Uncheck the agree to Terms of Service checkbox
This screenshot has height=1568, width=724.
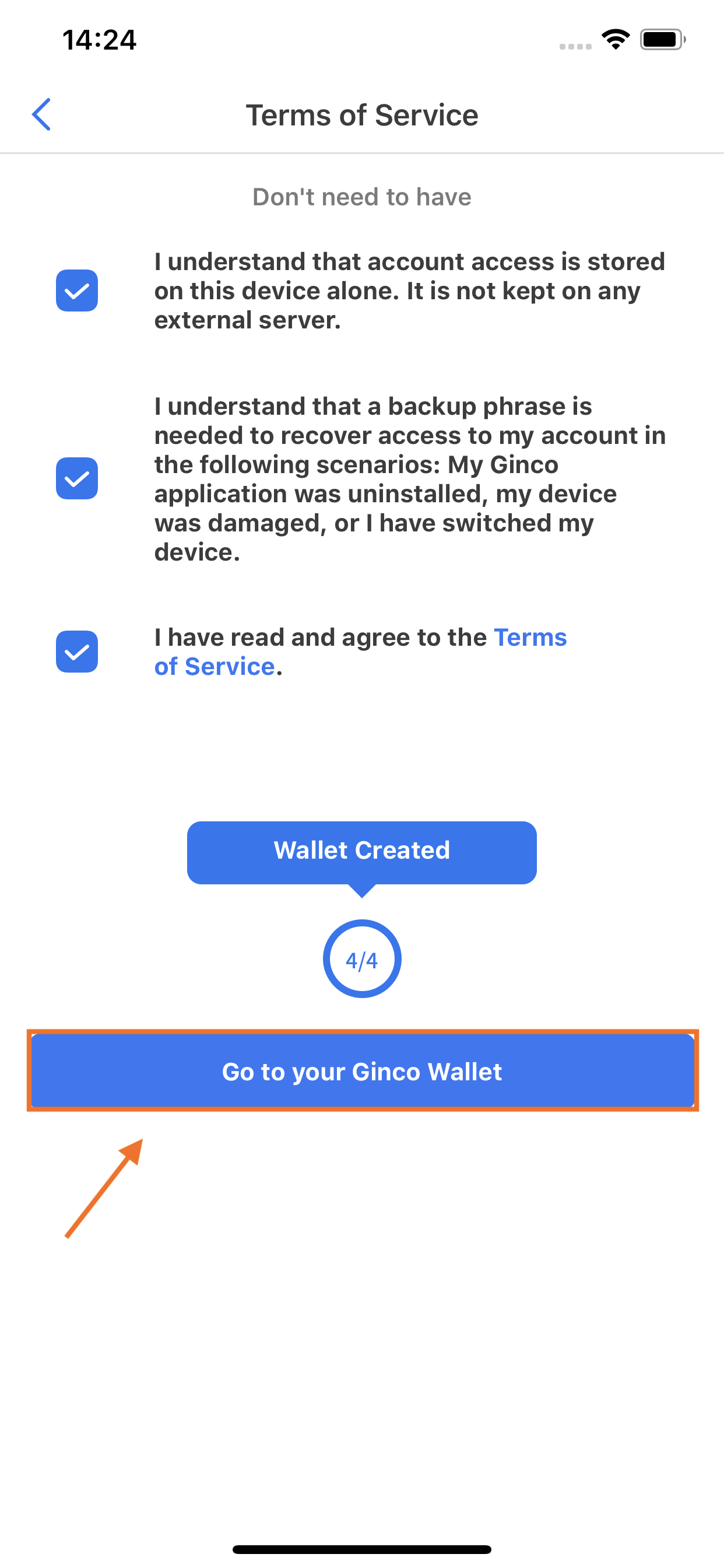78,652
